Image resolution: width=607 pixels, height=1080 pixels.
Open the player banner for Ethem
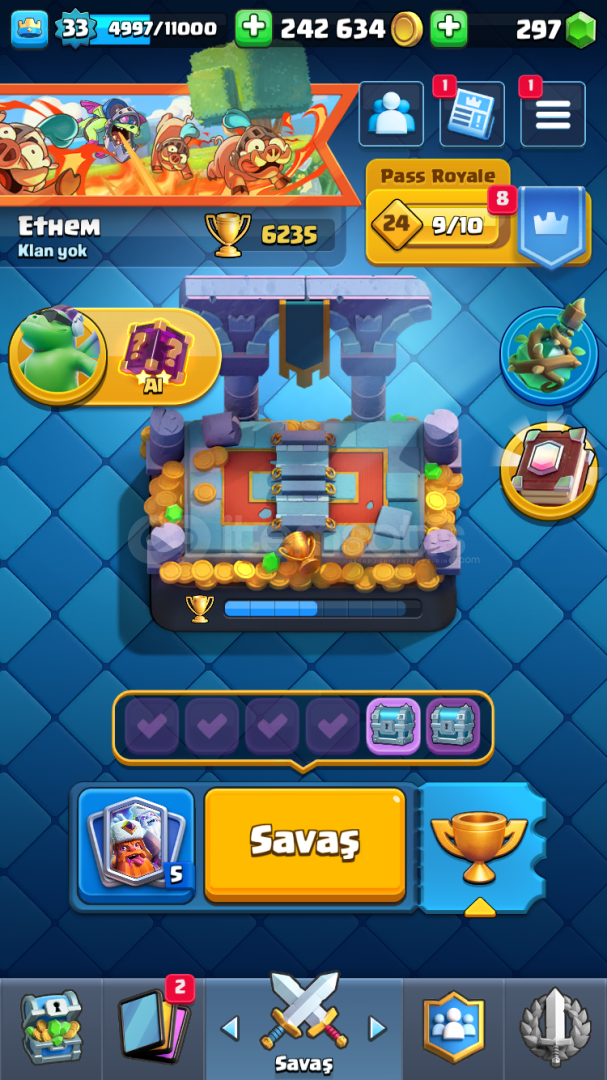point(176,145)
